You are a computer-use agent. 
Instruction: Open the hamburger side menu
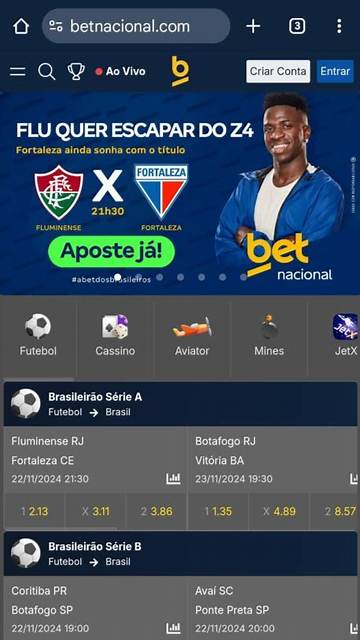(18, 72)
